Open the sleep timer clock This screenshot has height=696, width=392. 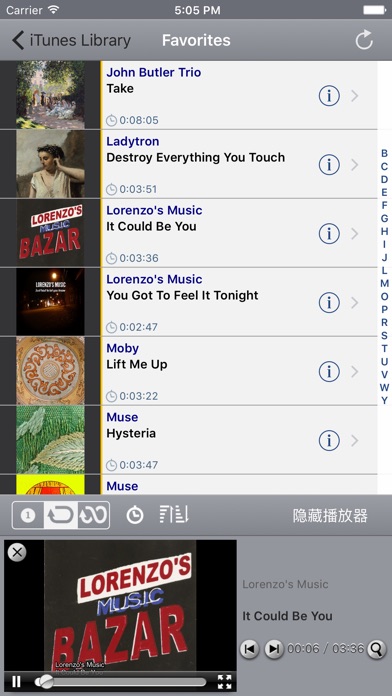(x=135, y=515)
